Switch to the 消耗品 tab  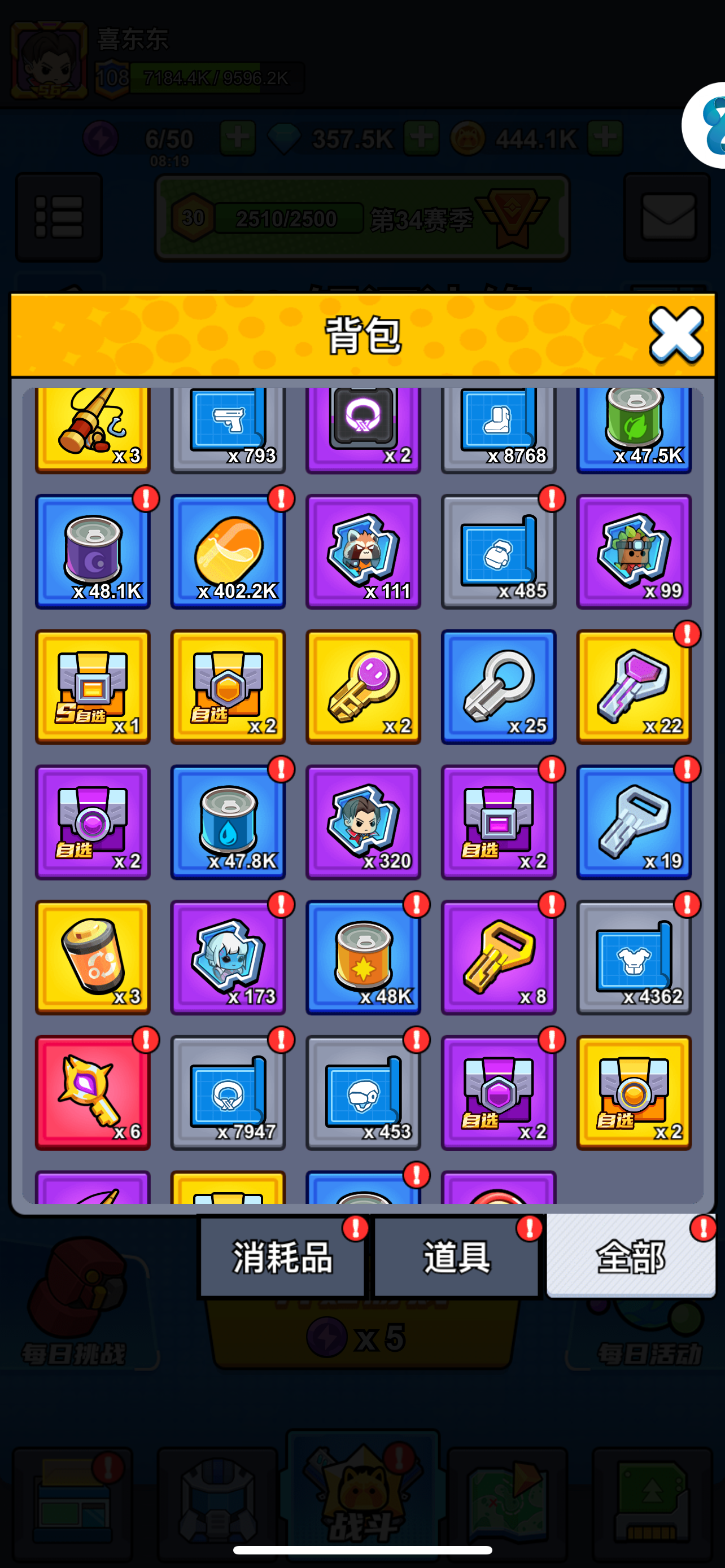[x=282, y=1257]
